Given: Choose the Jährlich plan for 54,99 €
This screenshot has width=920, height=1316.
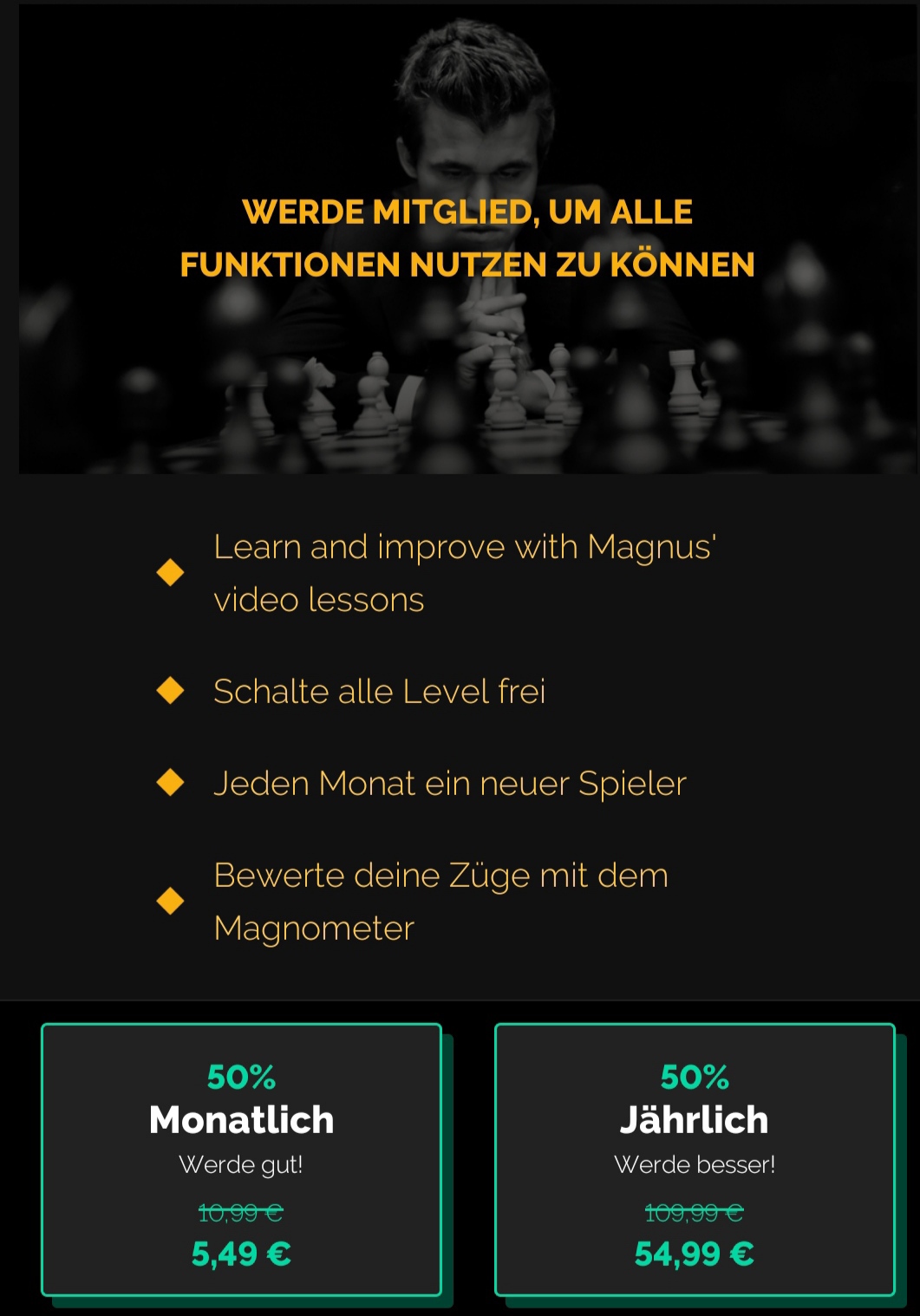Looking at the screenshot, I should pyautogui.click(x=694, y=1159).
